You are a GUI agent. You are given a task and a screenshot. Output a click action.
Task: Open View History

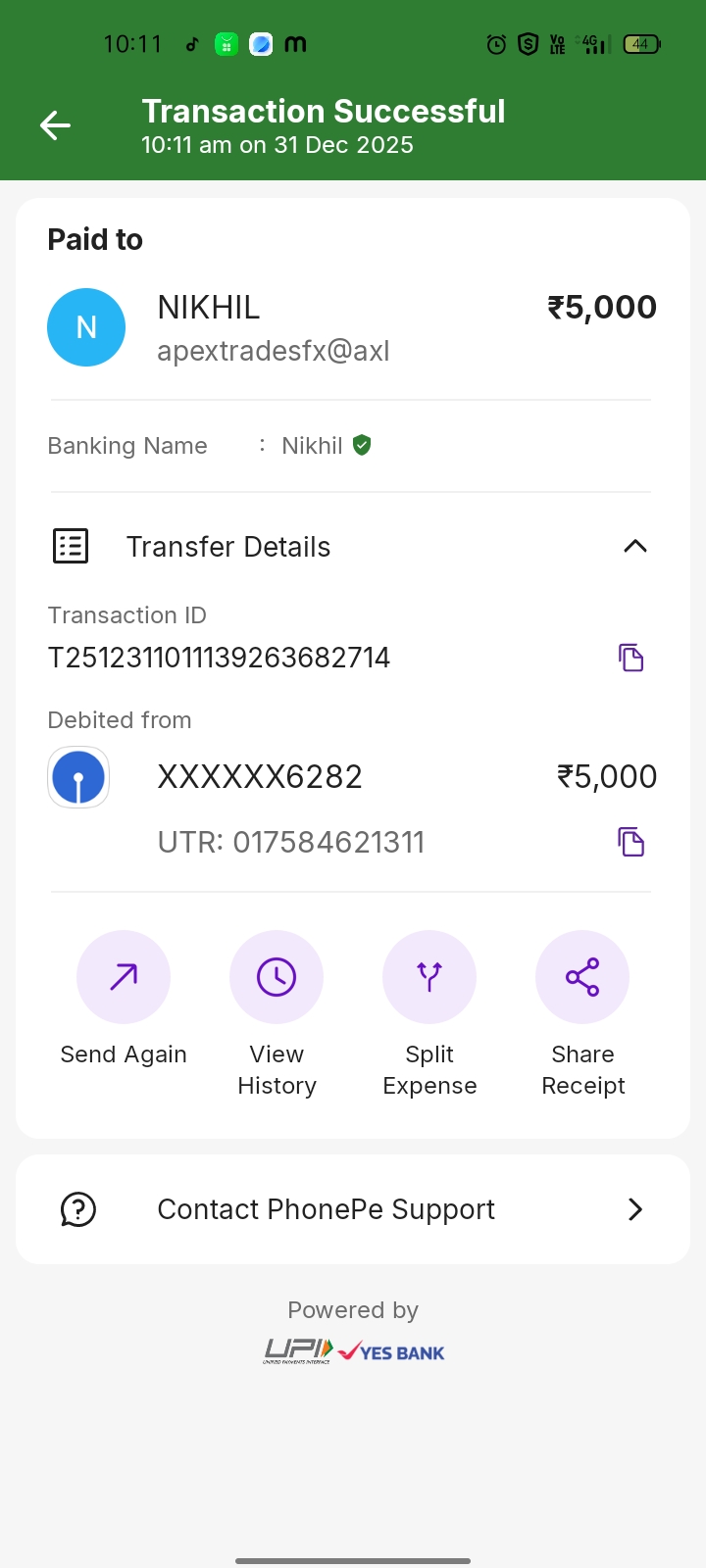[x=277, y=978]
